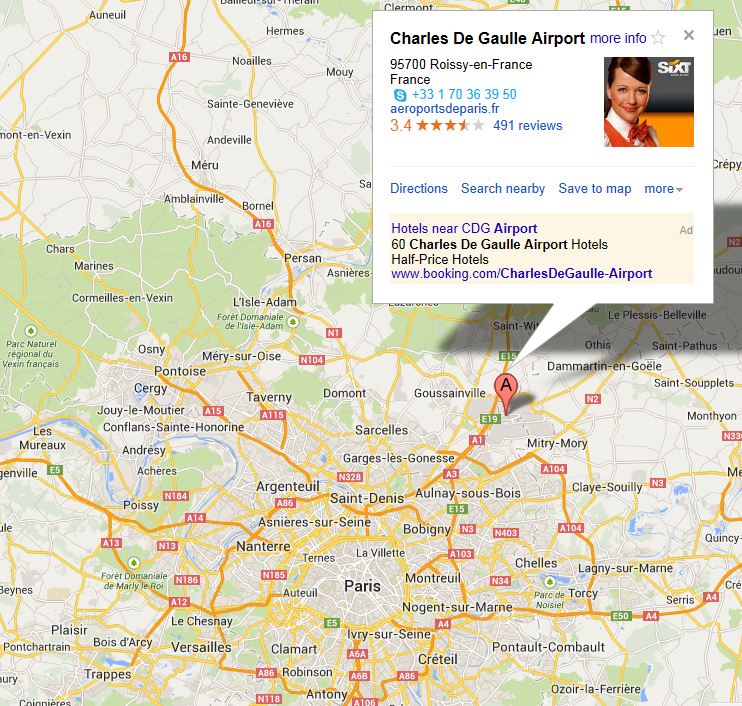
Task: Open the aeroportsdeparis.fr website
Action: tap(444, 109)
